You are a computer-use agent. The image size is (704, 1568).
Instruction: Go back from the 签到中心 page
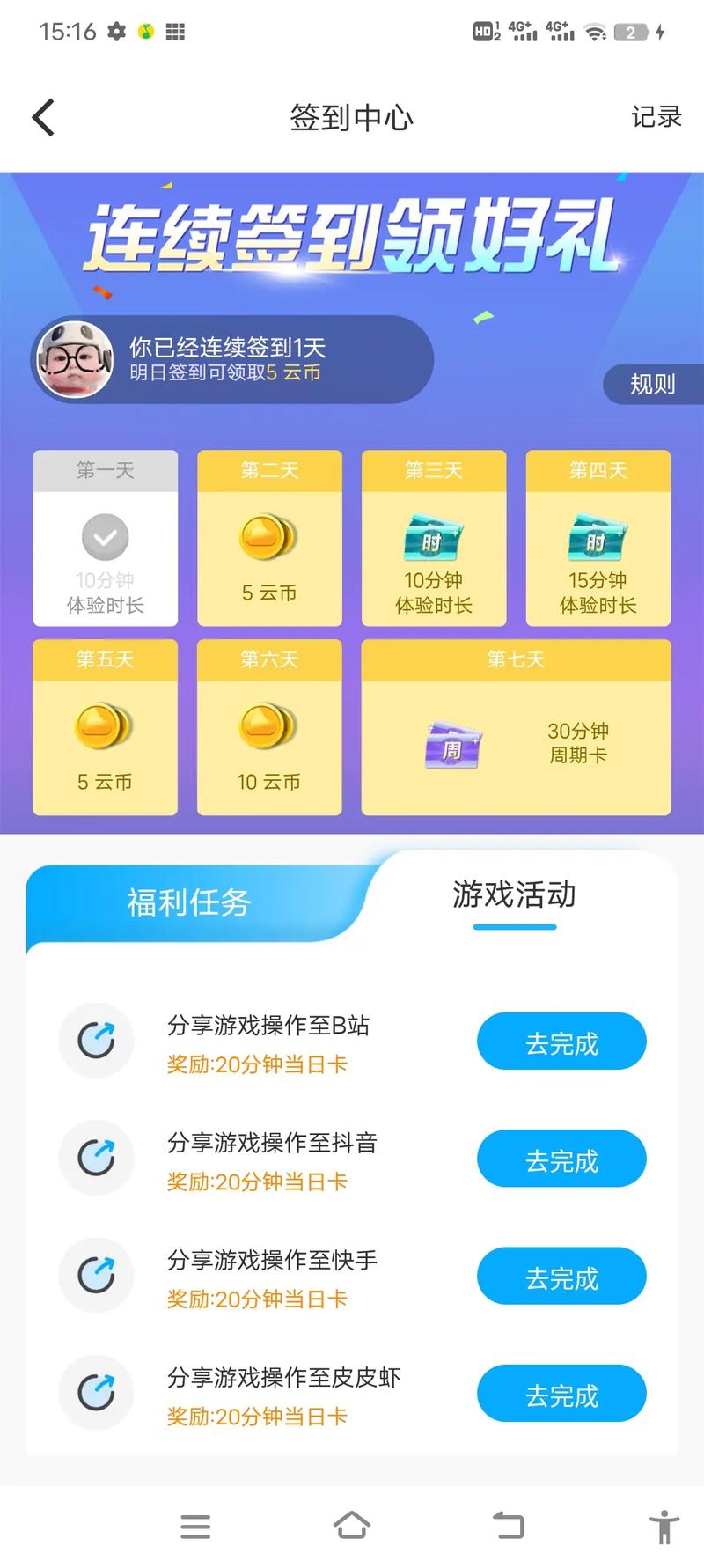(43, 117)
